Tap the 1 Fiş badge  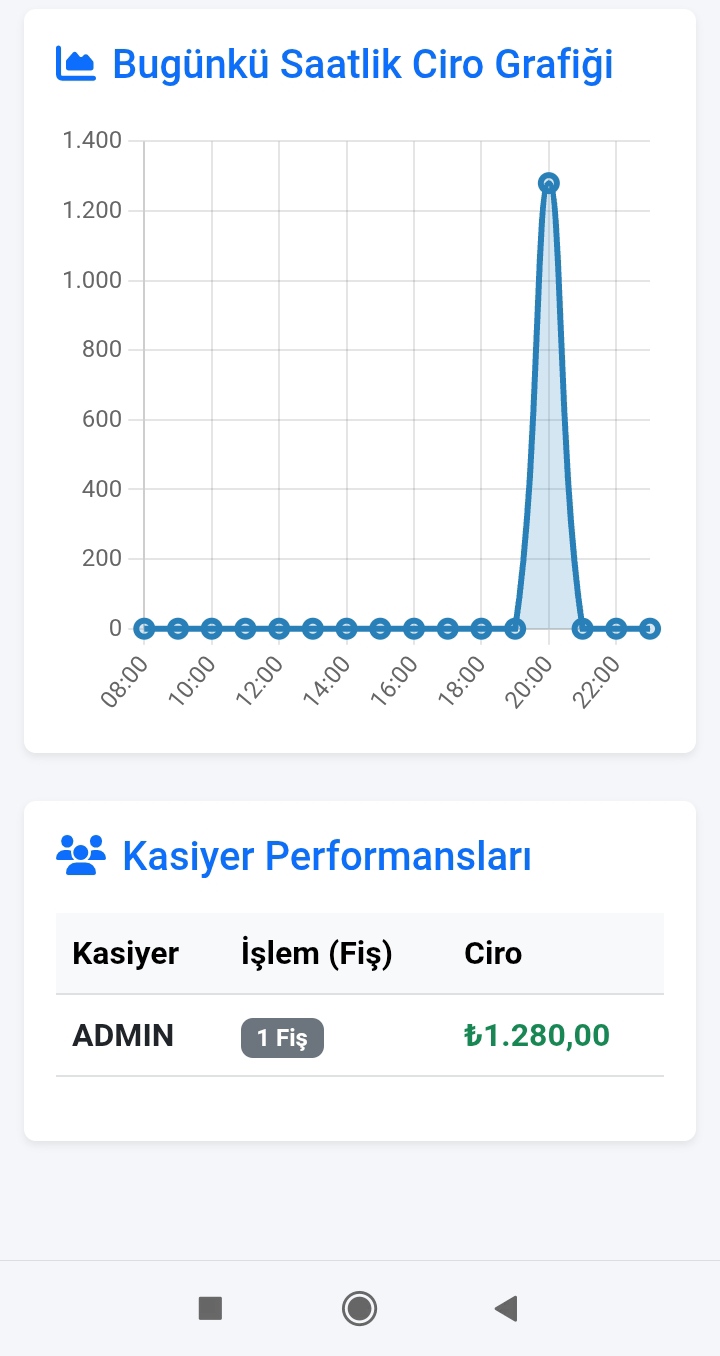[x=282, y=1038]
